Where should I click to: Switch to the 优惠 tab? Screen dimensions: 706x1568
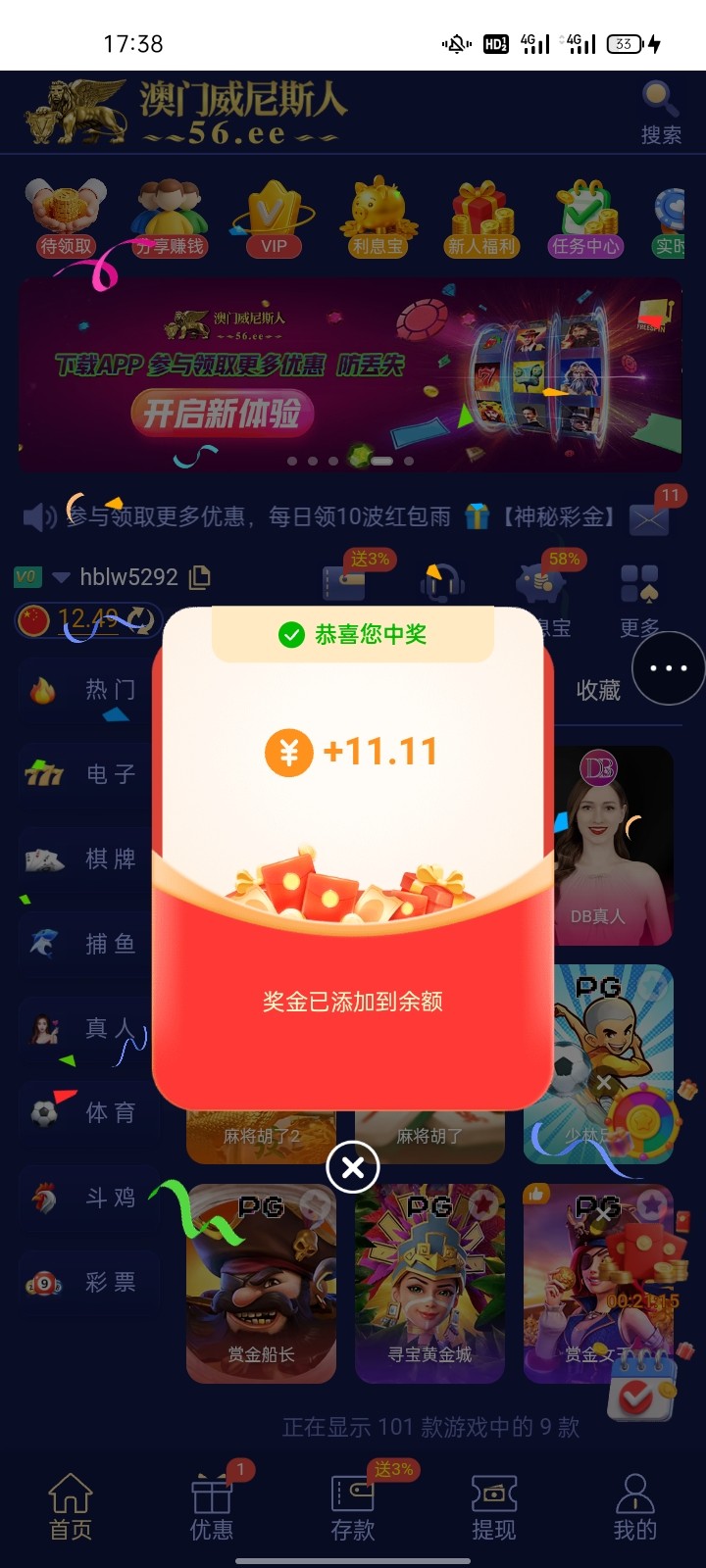coord(212,1506)
